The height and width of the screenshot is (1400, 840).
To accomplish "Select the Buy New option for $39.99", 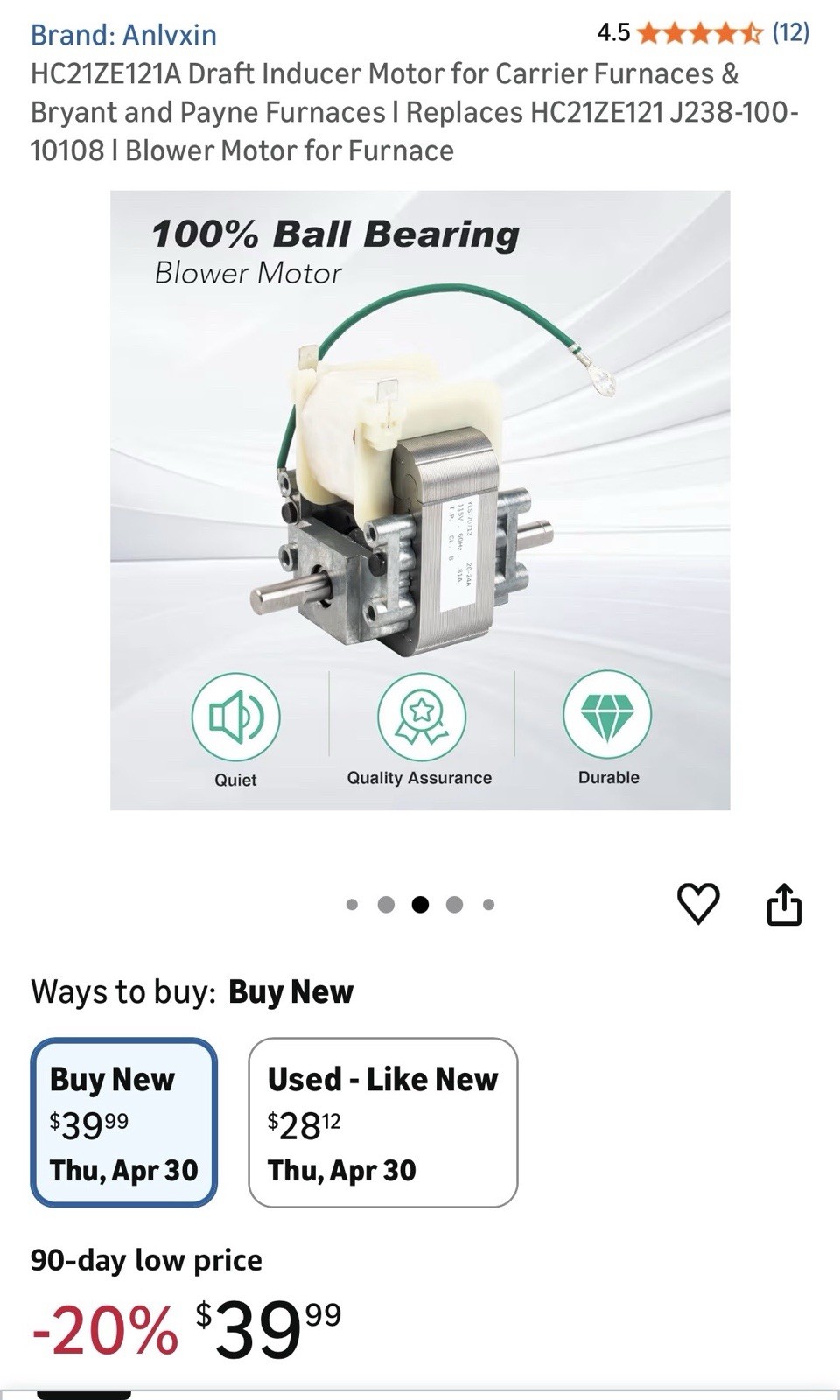I will (x=124, y=1123).
